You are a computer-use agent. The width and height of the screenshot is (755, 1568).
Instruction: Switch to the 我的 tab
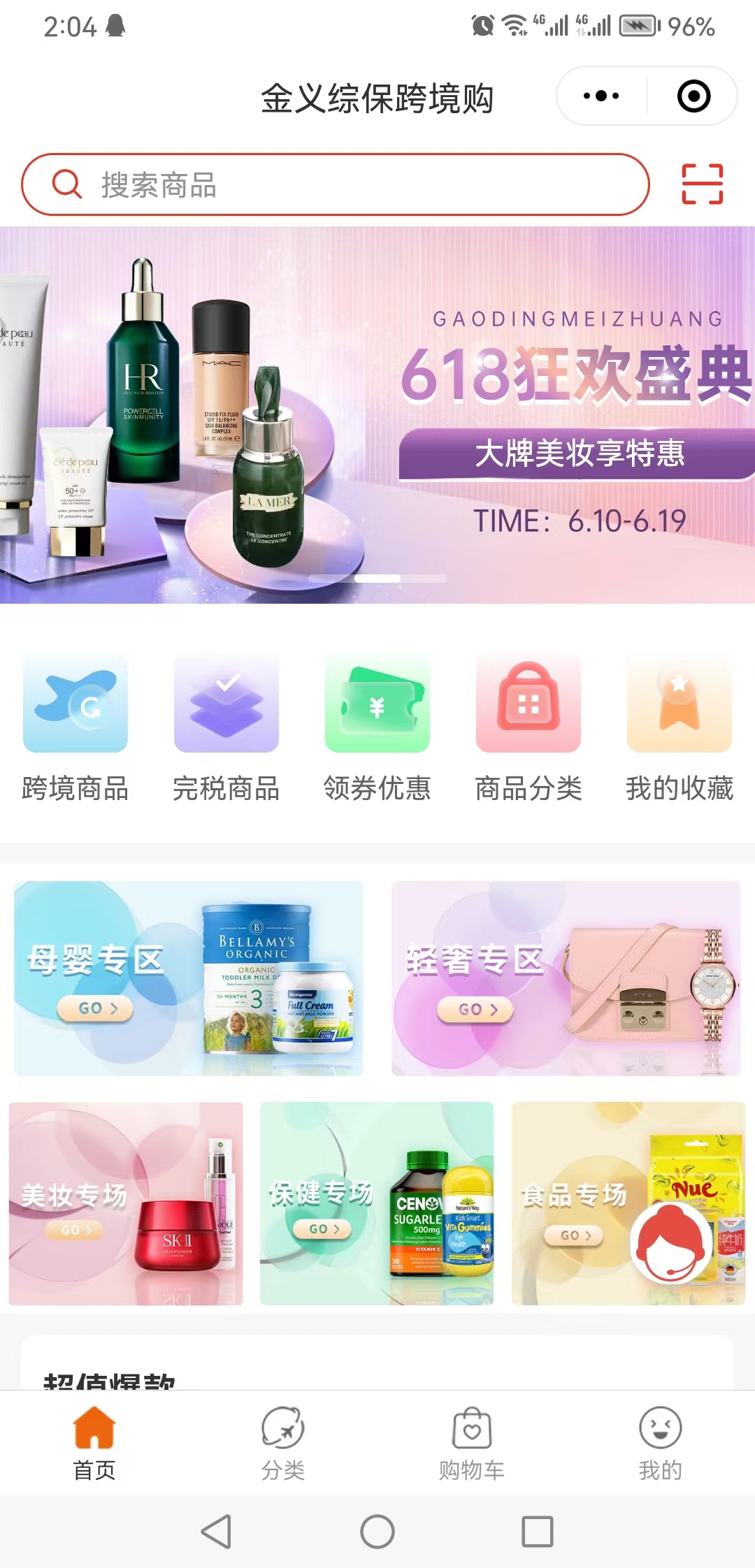click(660, 1443)
